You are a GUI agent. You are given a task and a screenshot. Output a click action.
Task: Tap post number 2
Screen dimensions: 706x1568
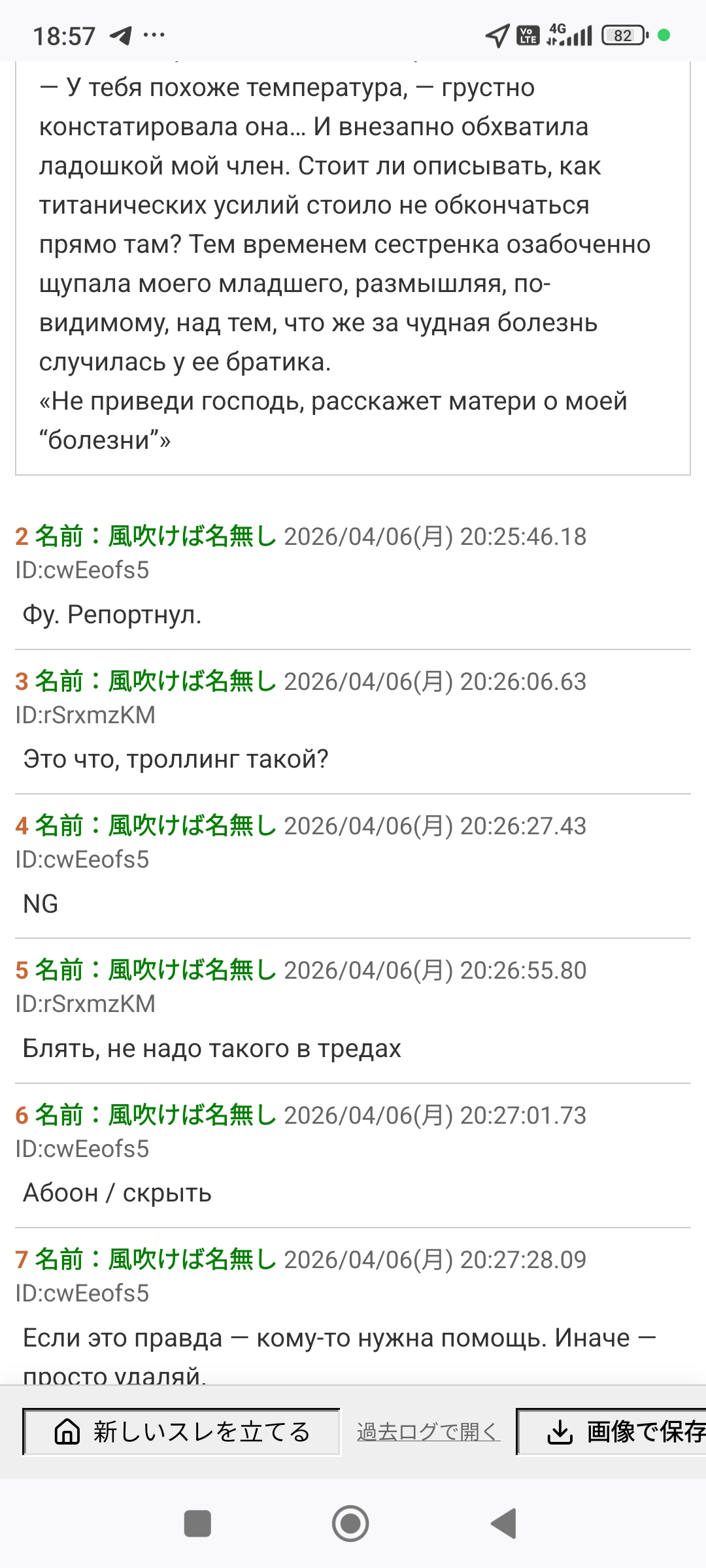[x=22, y=536]
